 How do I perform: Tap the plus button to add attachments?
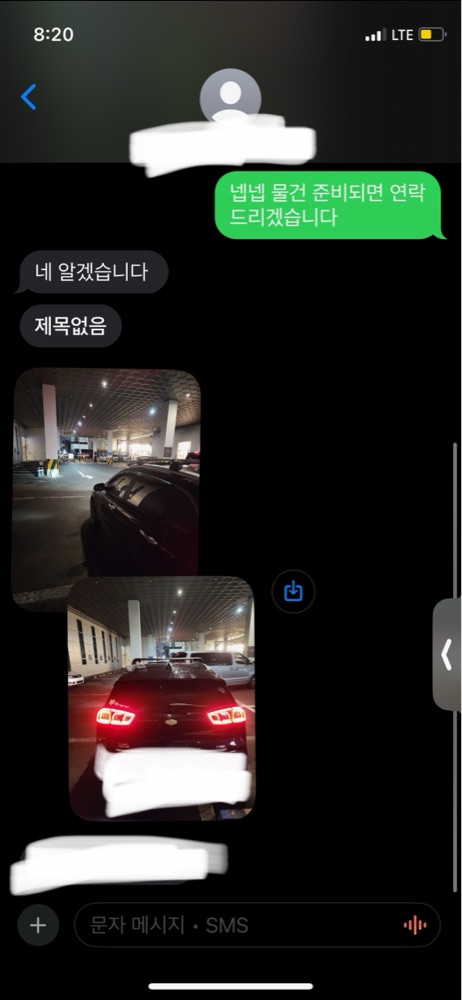point(38,925)
